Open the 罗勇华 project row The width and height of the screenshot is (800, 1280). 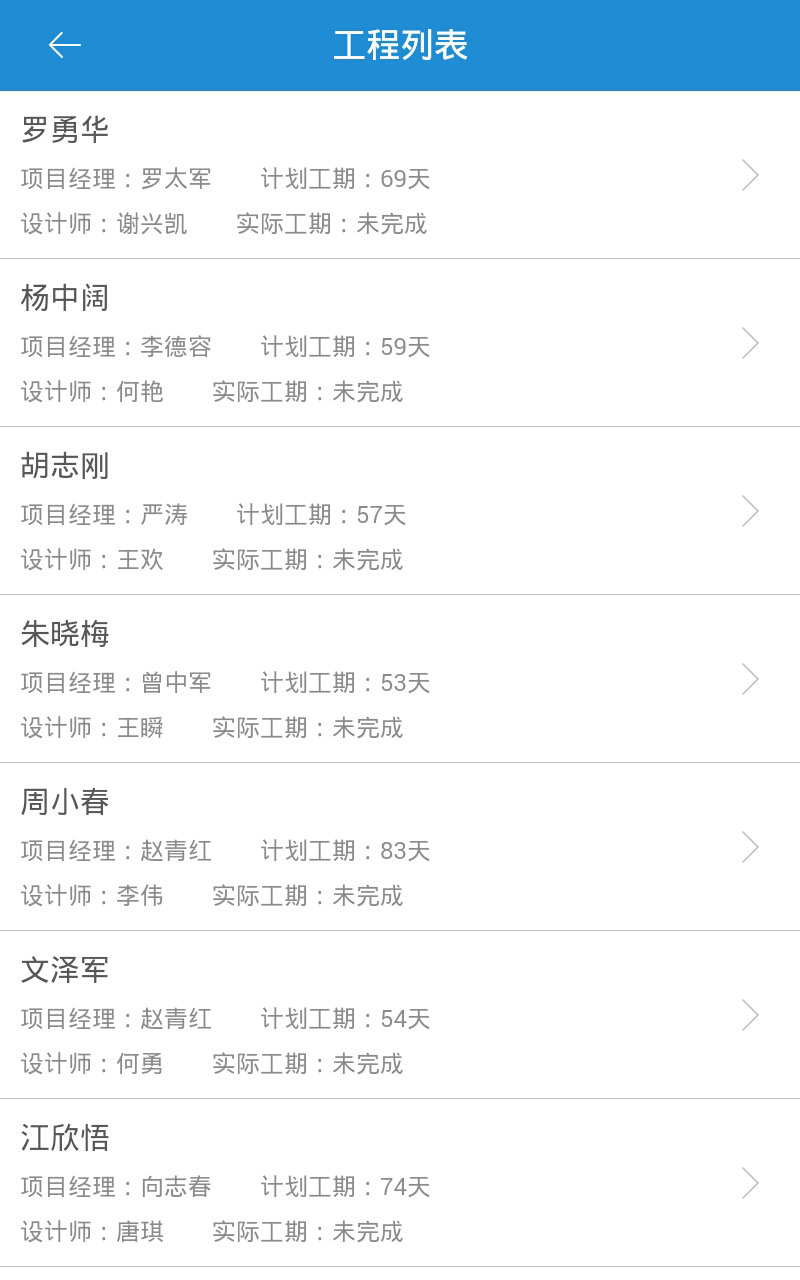point(400,175)
